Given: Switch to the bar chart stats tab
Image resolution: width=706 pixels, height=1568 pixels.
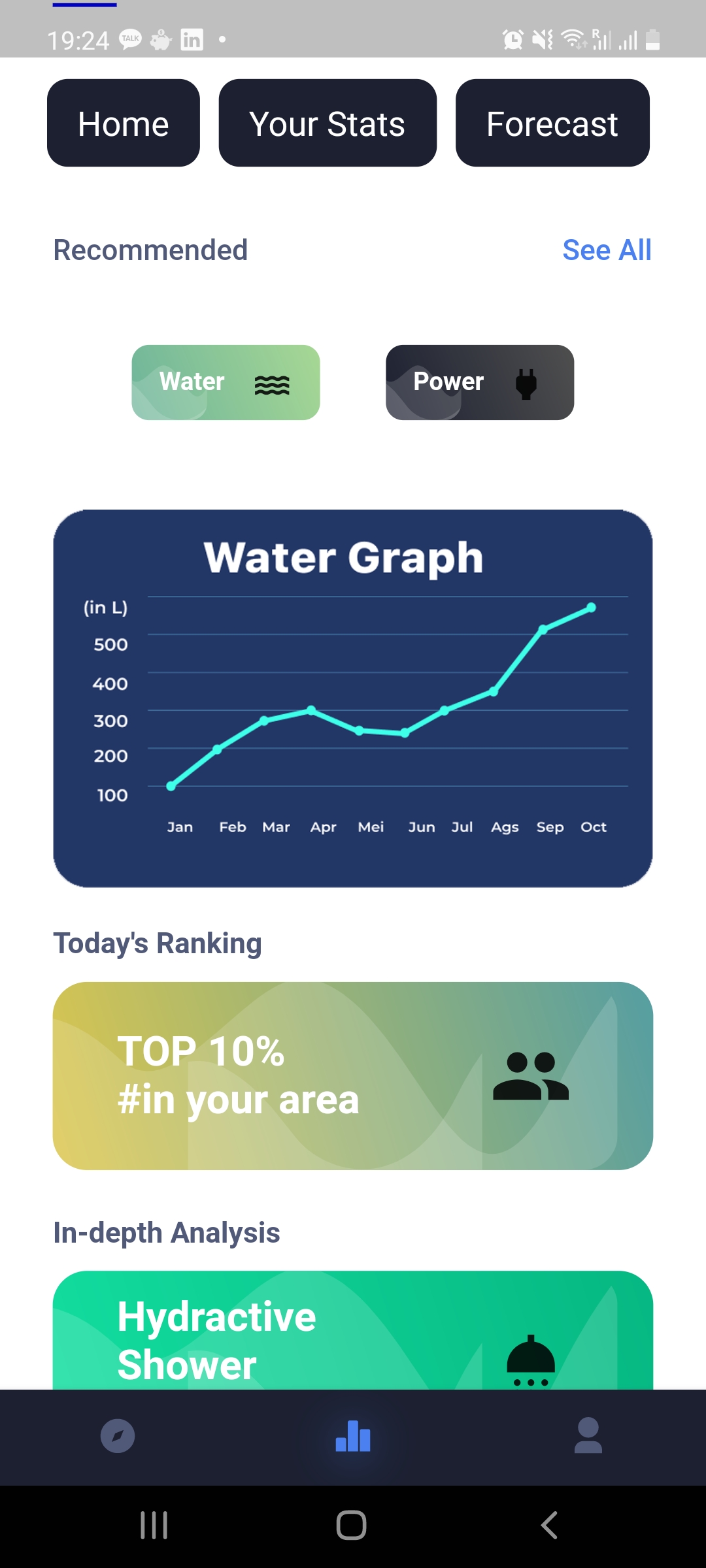Looking at the screenshot, I should point(353,1436).
